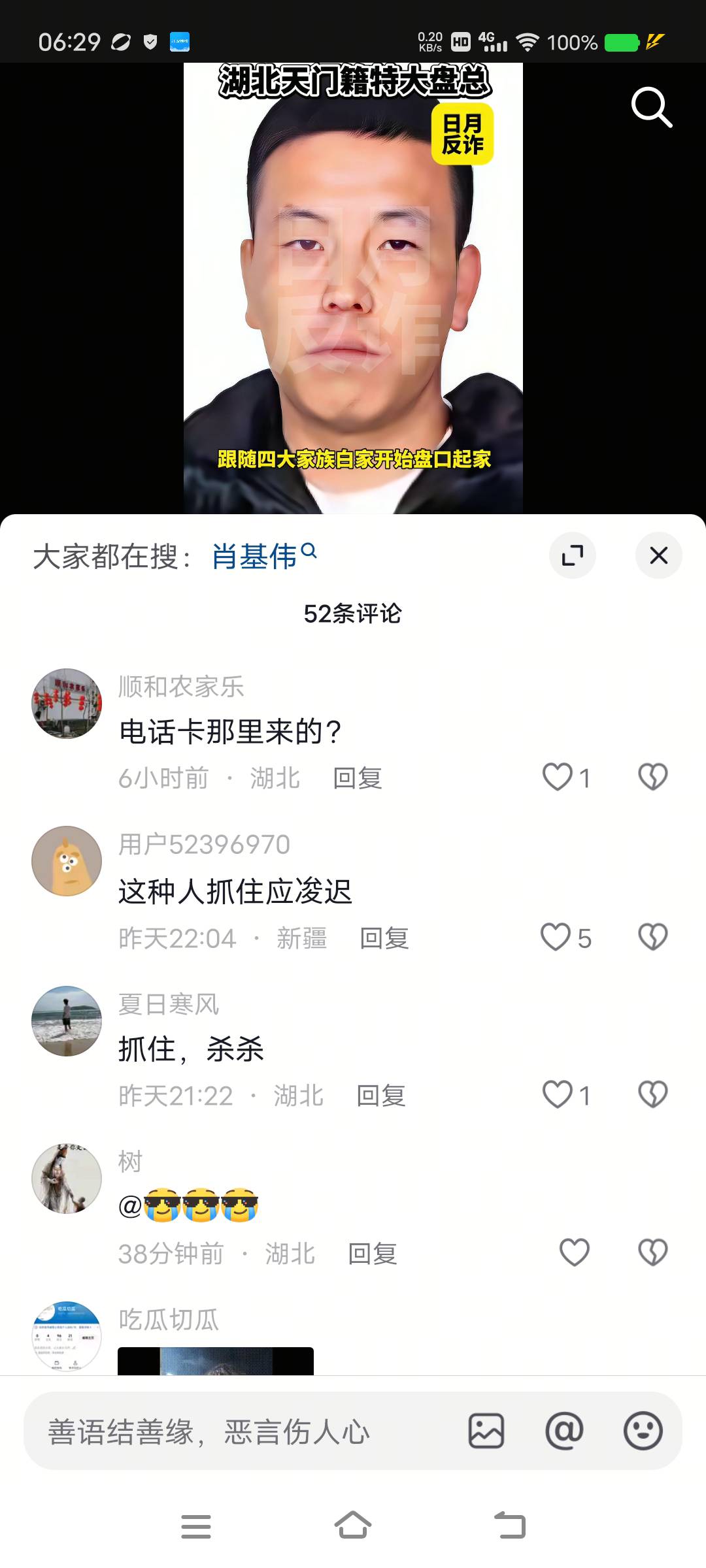706x1568 pixels.
Task: Like the comment by 树
Action: click(575, 1252)
